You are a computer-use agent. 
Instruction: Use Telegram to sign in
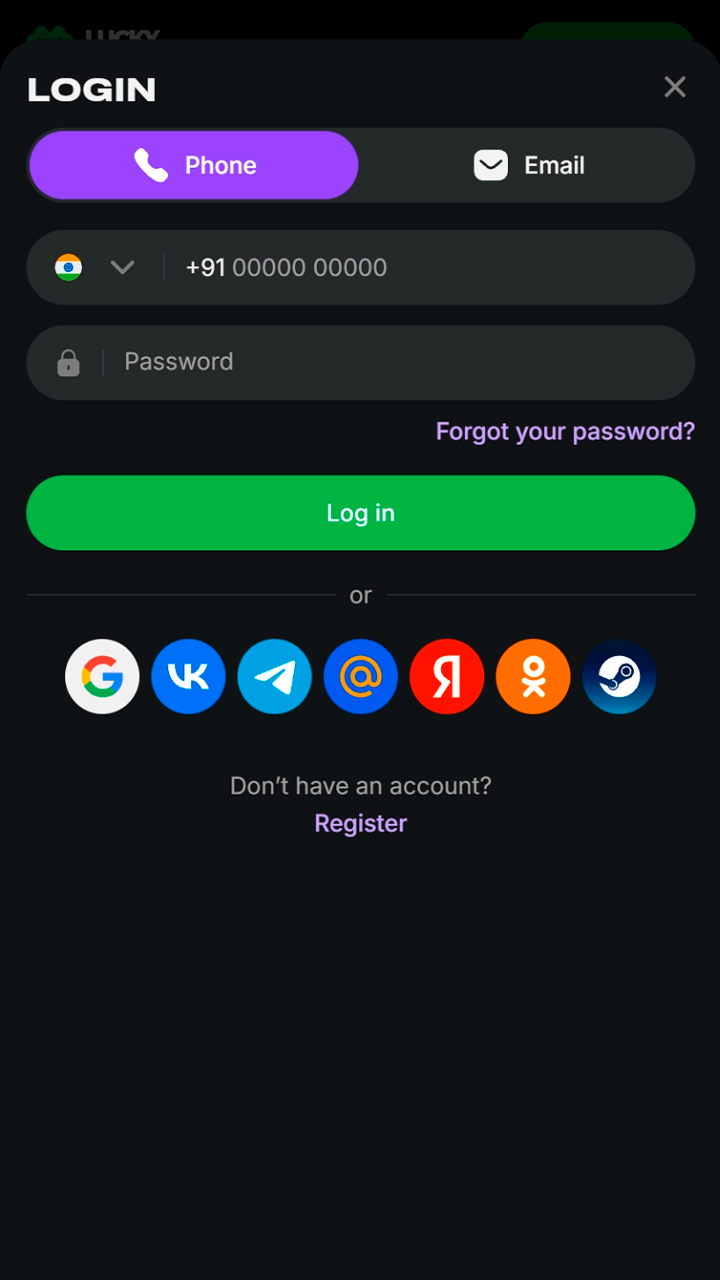(x=274, y=677)
